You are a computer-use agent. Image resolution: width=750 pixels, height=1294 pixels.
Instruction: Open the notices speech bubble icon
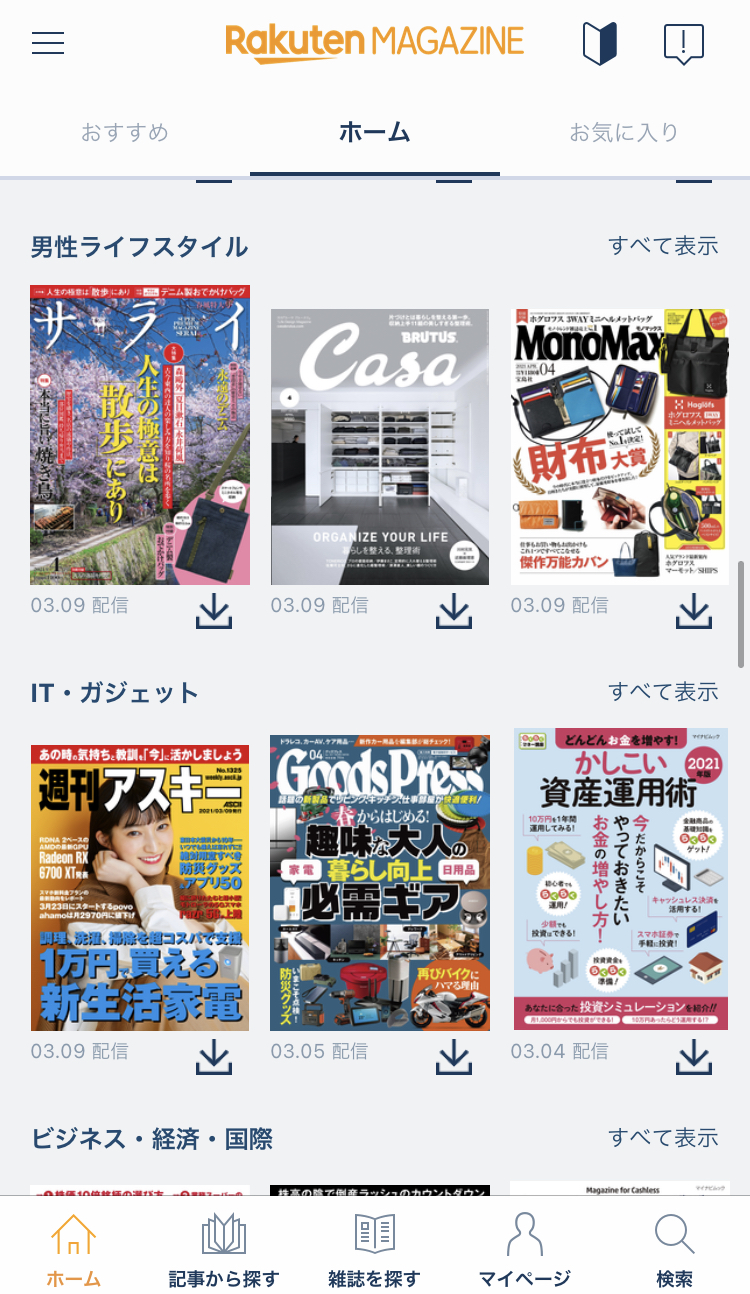(x=684, y=44)
